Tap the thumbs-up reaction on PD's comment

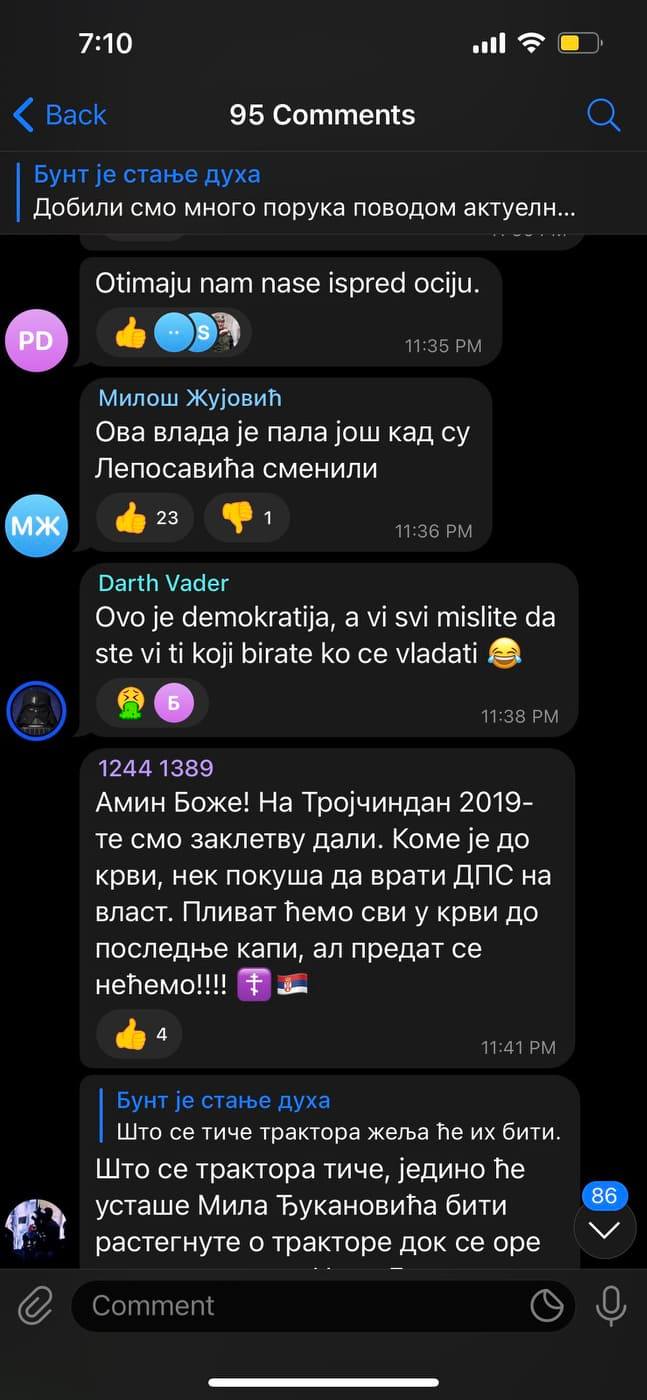tap(131, 333)
